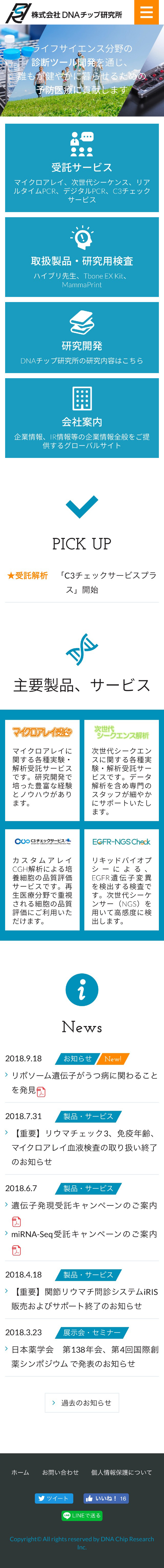The width and height of the screenshot is (164, 1568).
Task: Open the リウマチェック3 取り扱い終了 notice
Action: click(x=84, y=1147)
